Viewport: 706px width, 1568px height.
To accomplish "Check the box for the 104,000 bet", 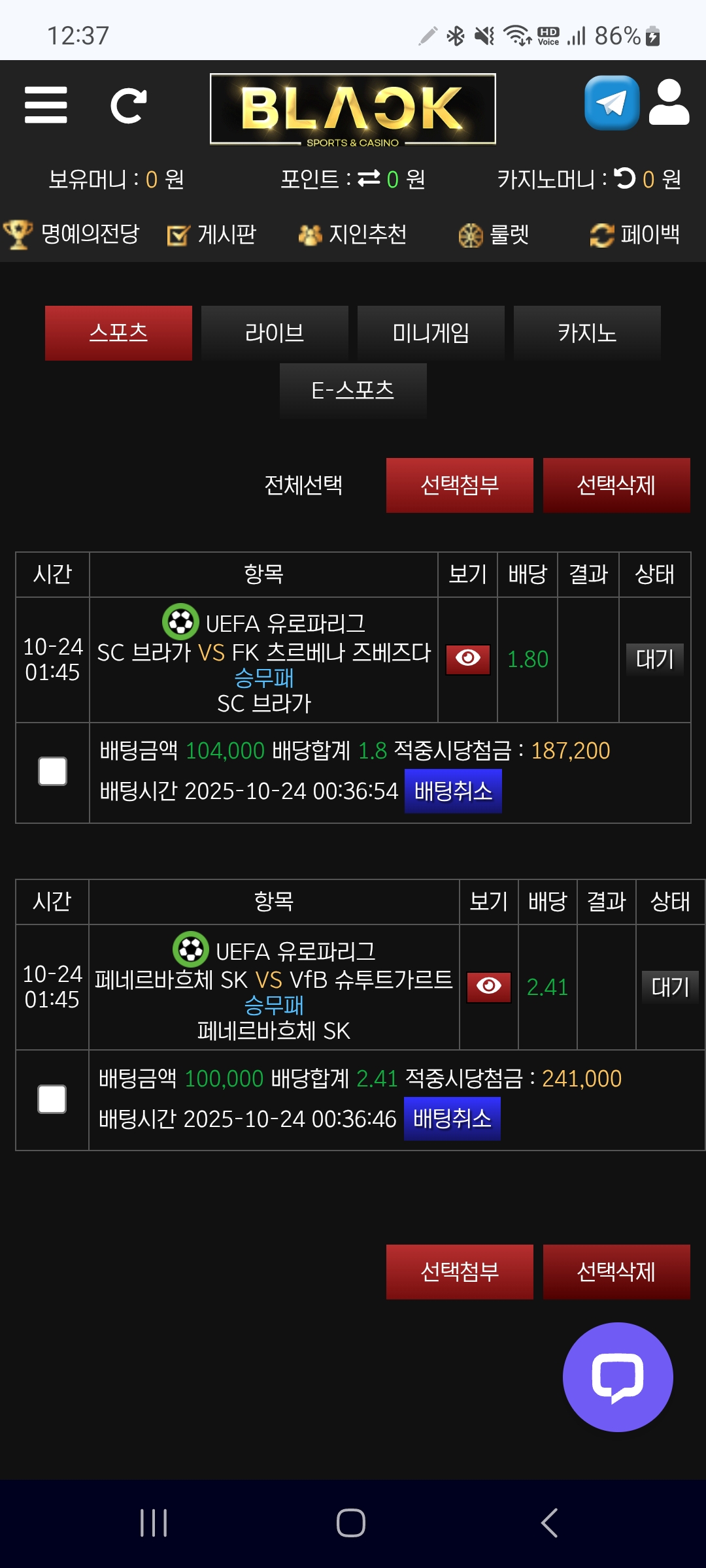I will [x=52, y=772].
